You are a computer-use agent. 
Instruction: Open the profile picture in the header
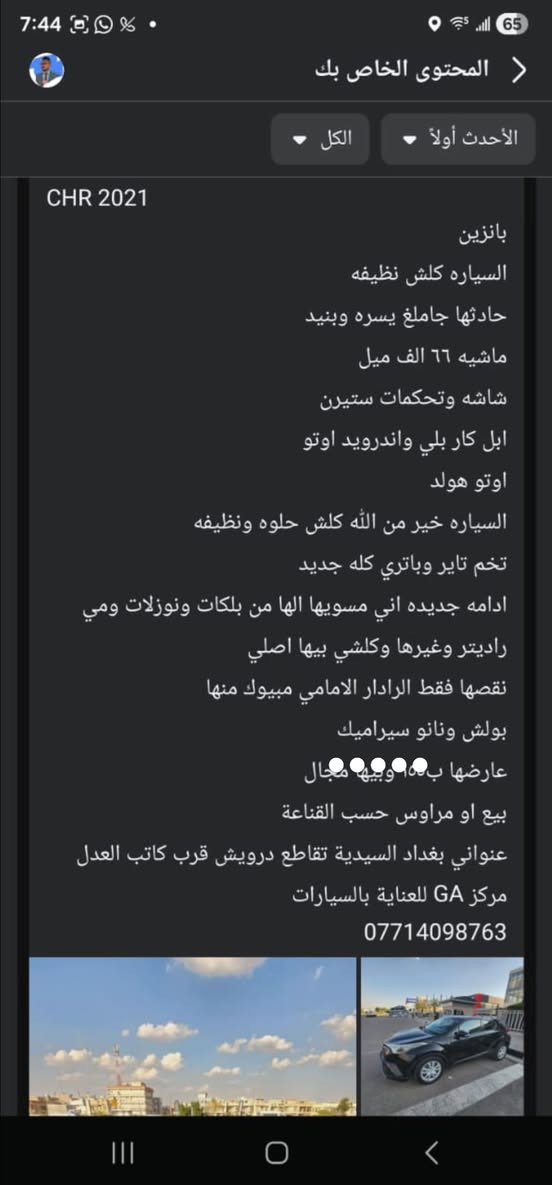point(47,70)
